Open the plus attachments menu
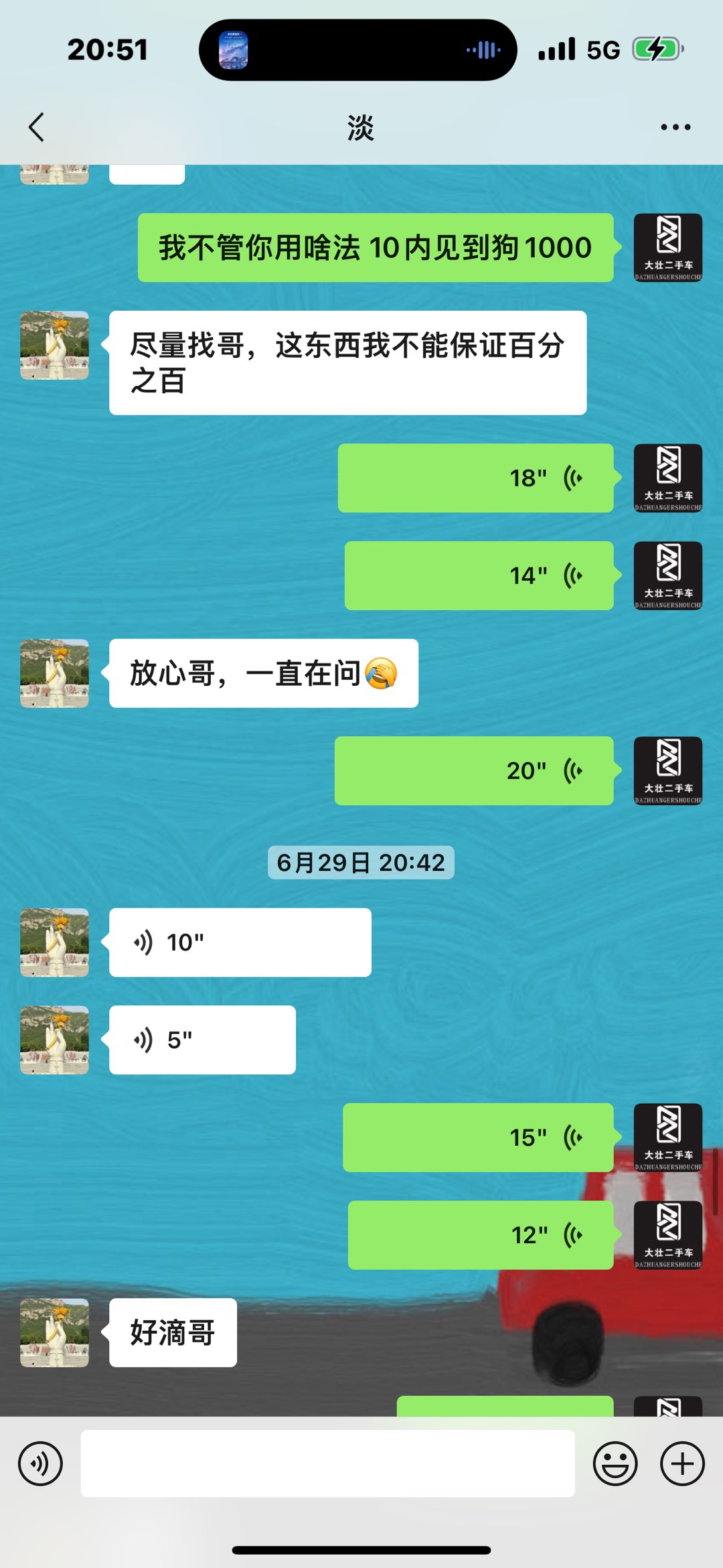Image resolution: width=723 pixels, height=1568 pixels. point(682,1464)
